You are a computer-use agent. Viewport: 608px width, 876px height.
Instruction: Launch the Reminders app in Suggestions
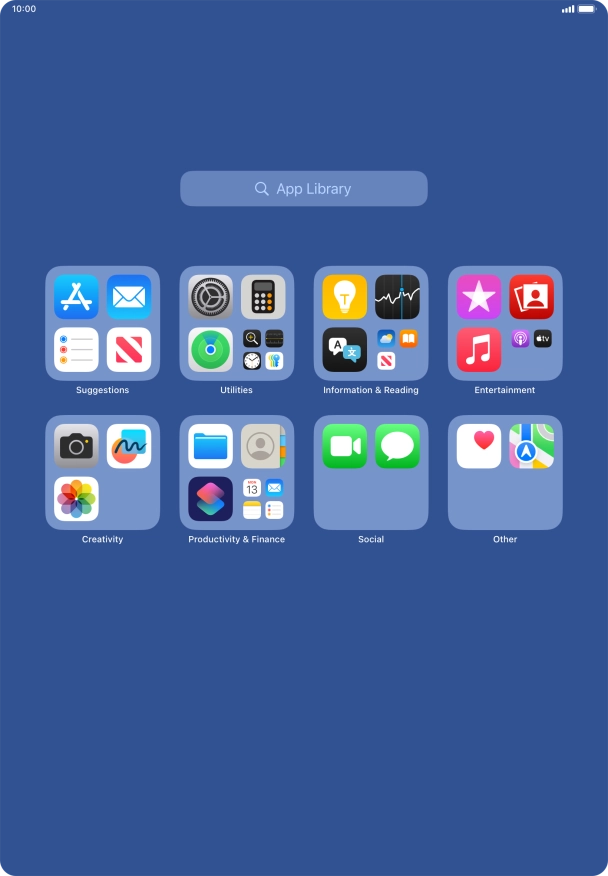[76, 350]
